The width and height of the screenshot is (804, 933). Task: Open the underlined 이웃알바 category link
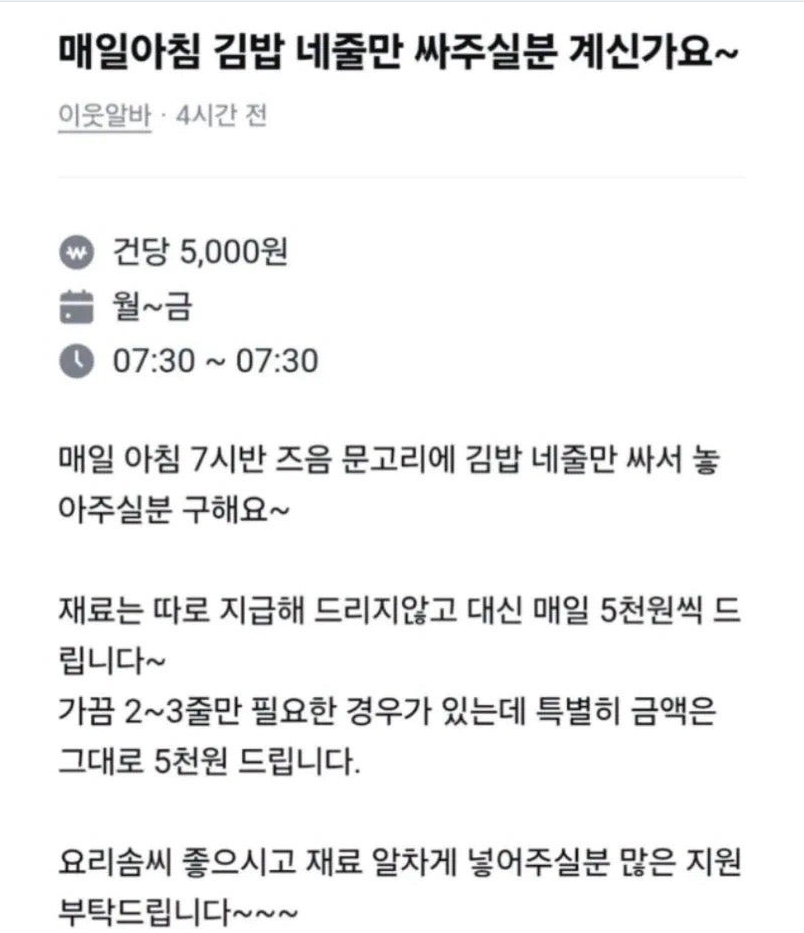pyautogui.click(x=104, y=116)
